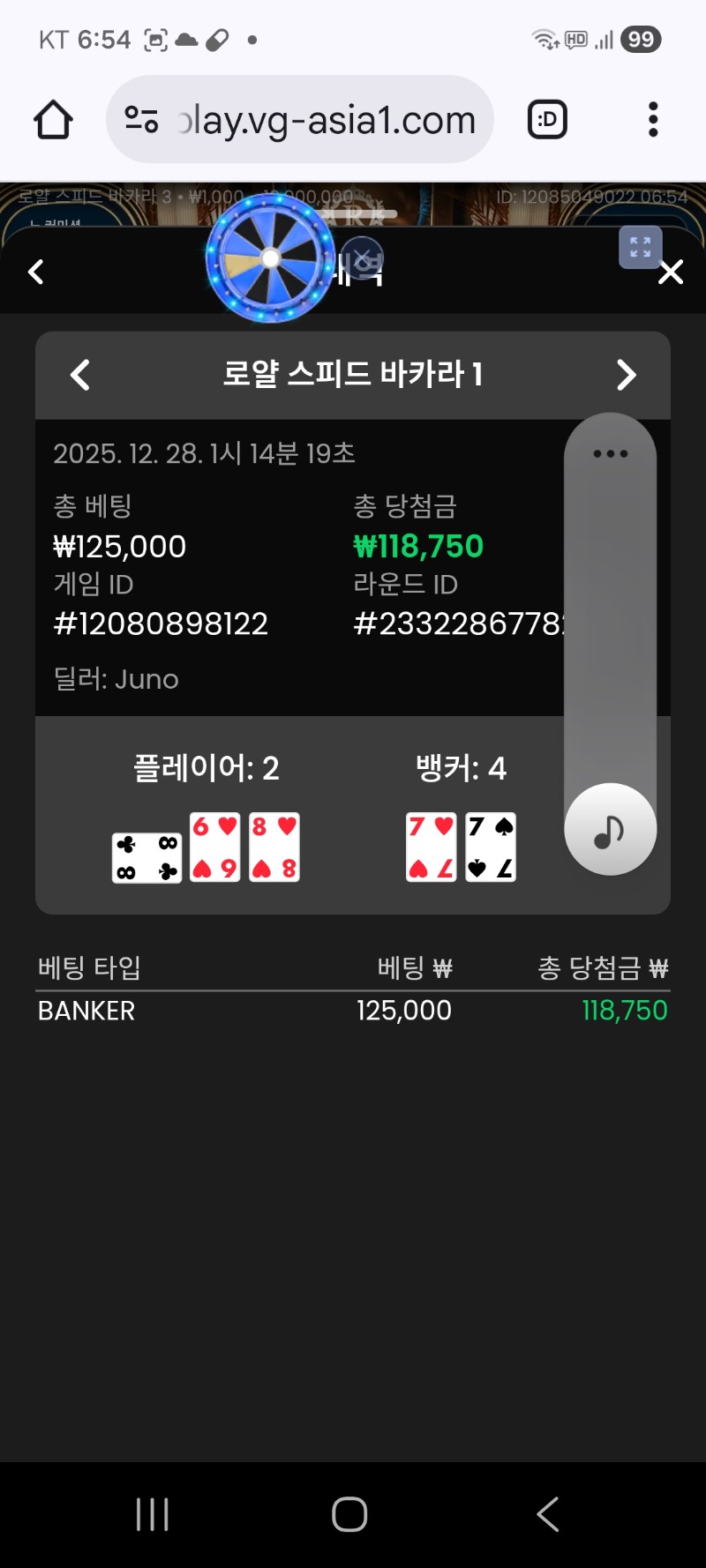Open the three-dot floating menu
The width and height of the screenshot is (706, 1568).
(611, 453)
